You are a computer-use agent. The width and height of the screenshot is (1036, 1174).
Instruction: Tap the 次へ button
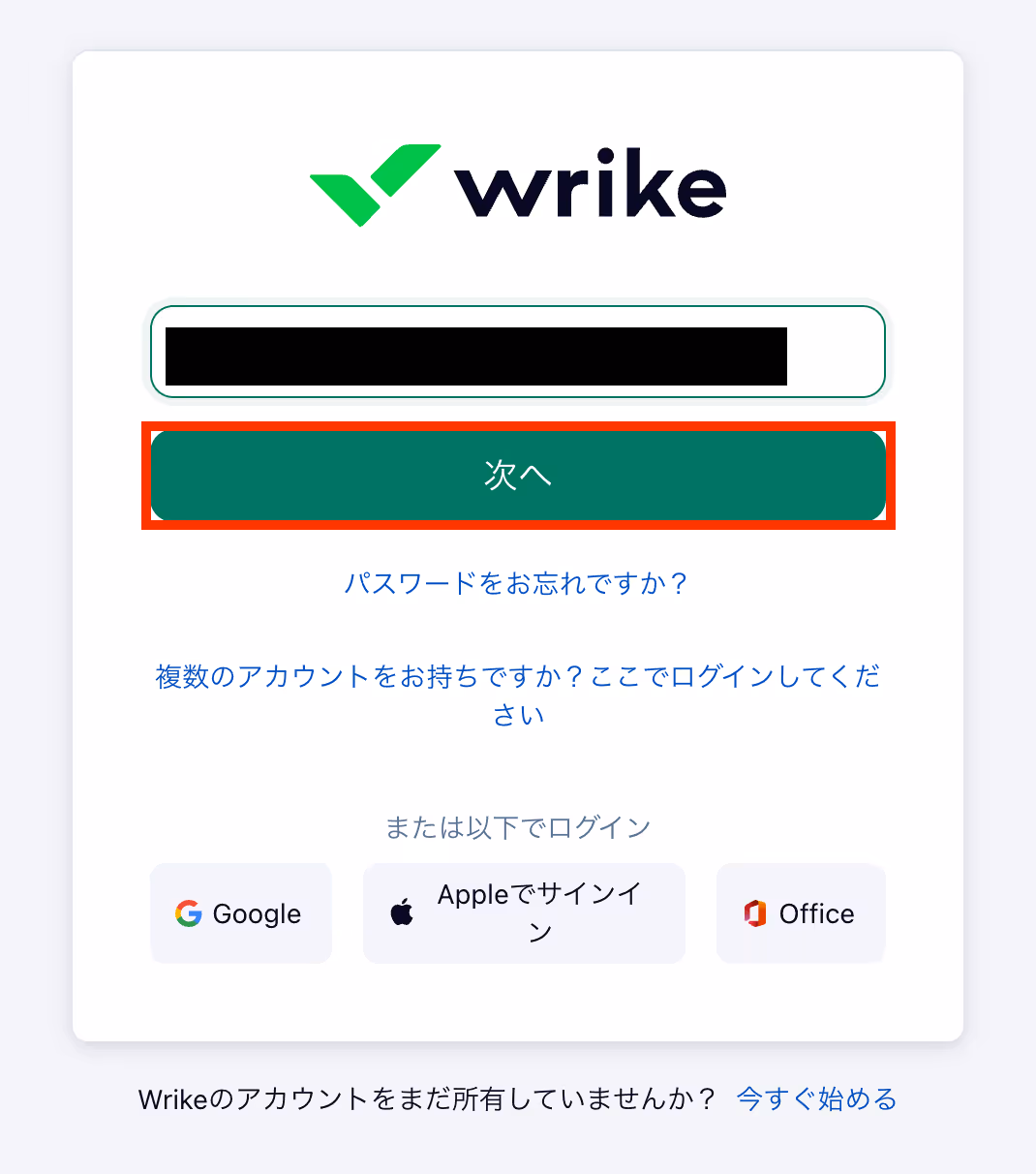pyautogui.click(x=517, y=476)
